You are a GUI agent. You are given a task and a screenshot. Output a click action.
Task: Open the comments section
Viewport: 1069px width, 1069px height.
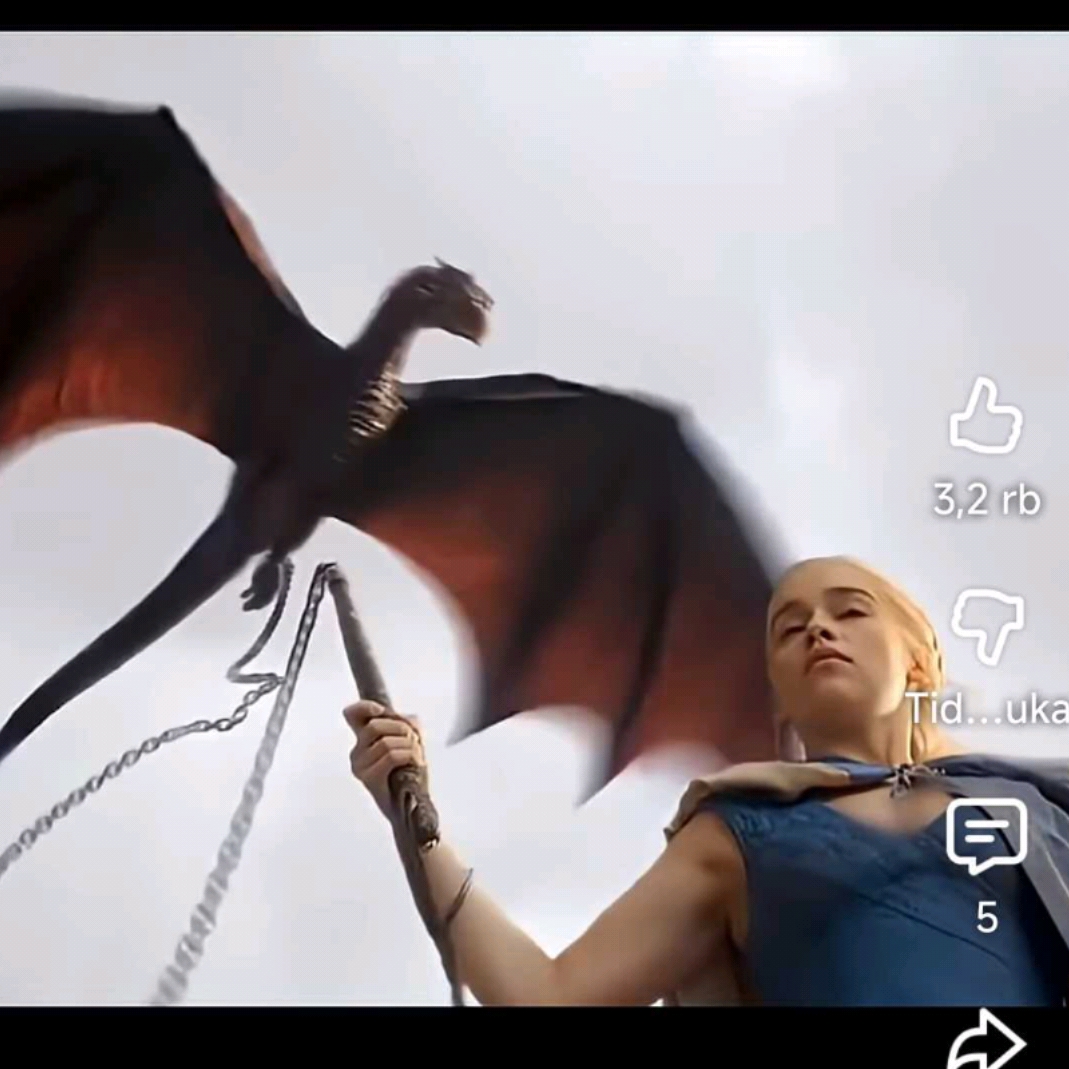(986, 836)
